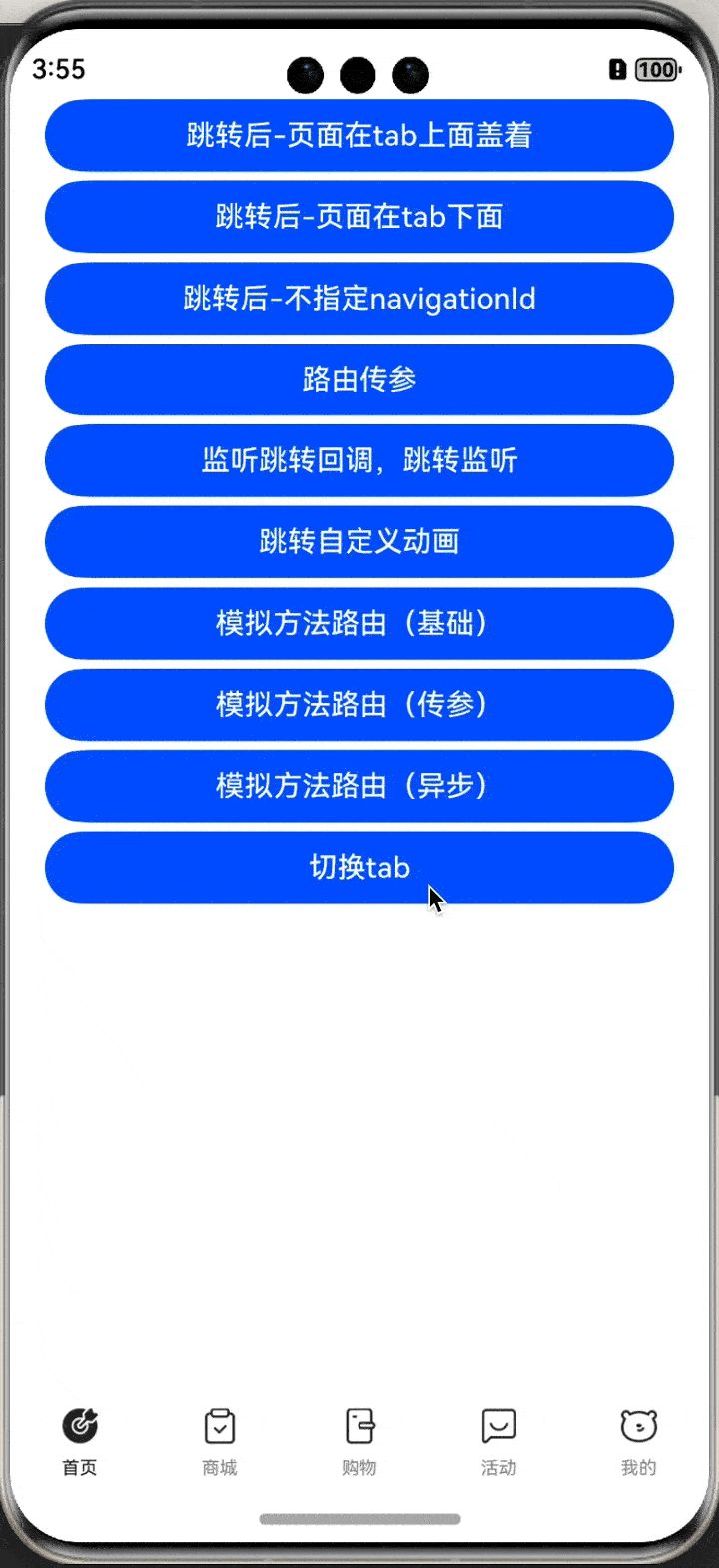Open 跳转自定义动画 demo
Viewport: 719px width, 1568px height.
click(359, 542)
